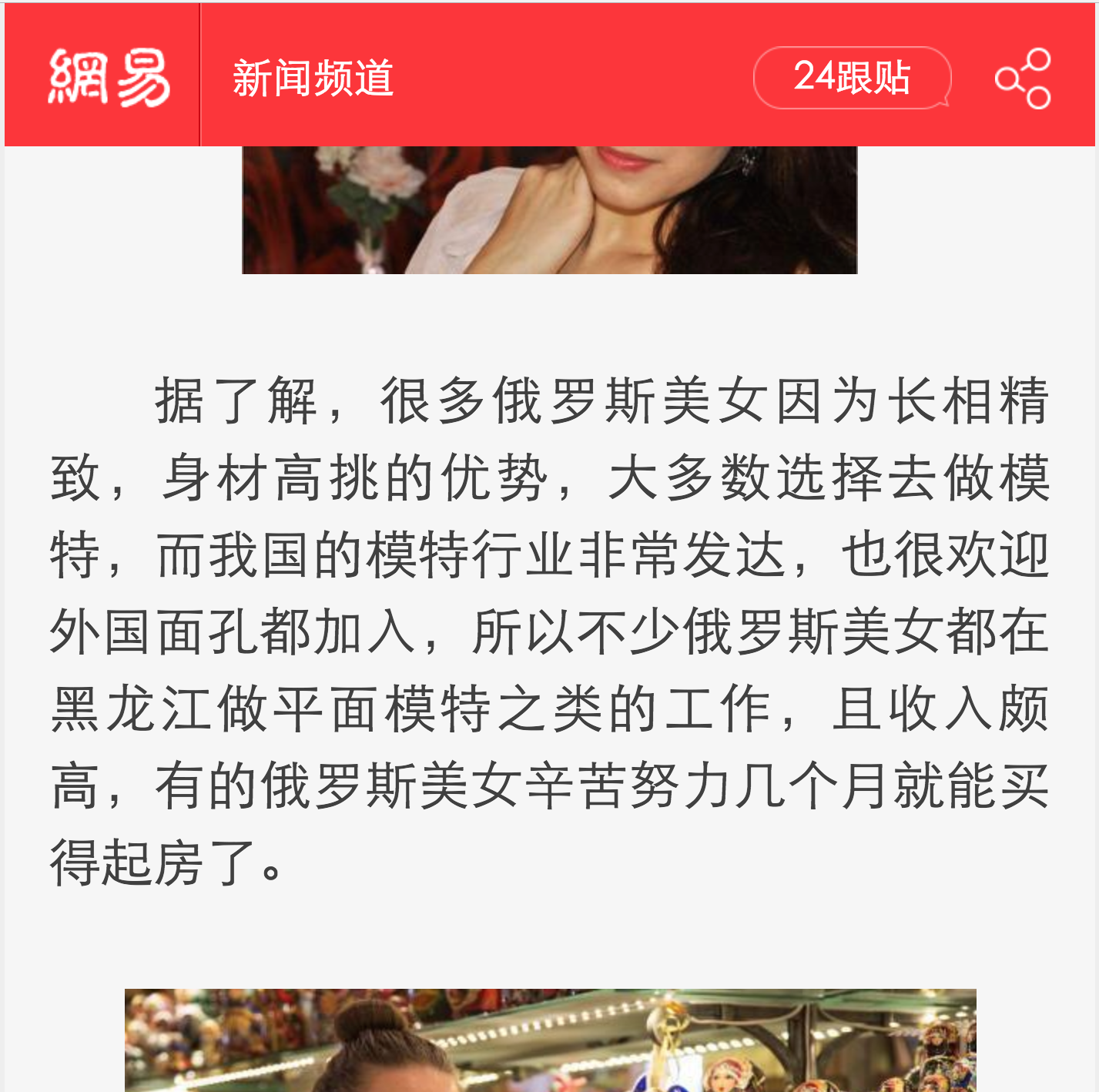Share this news article

tap(1023, 79)
